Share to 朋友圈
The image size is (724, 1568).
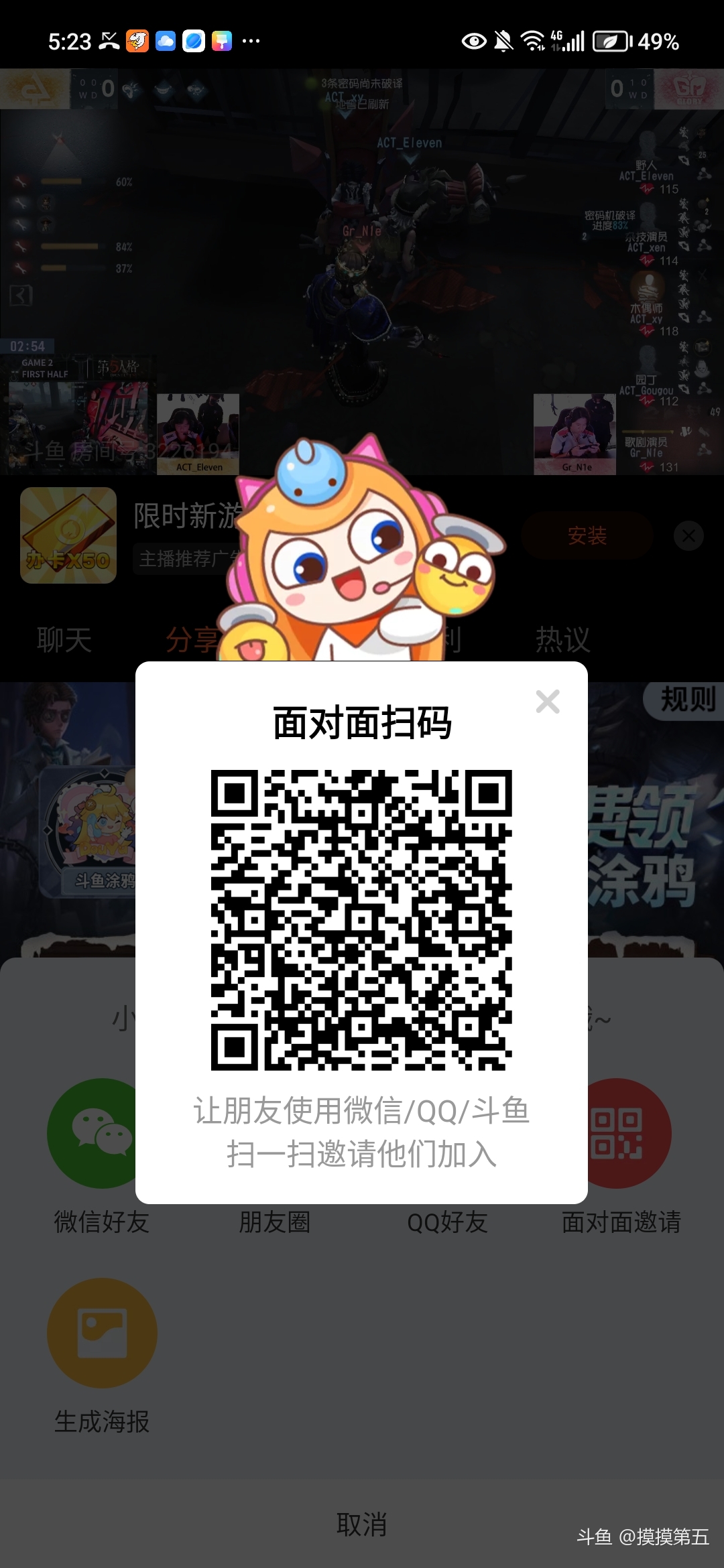point(275,1222)
